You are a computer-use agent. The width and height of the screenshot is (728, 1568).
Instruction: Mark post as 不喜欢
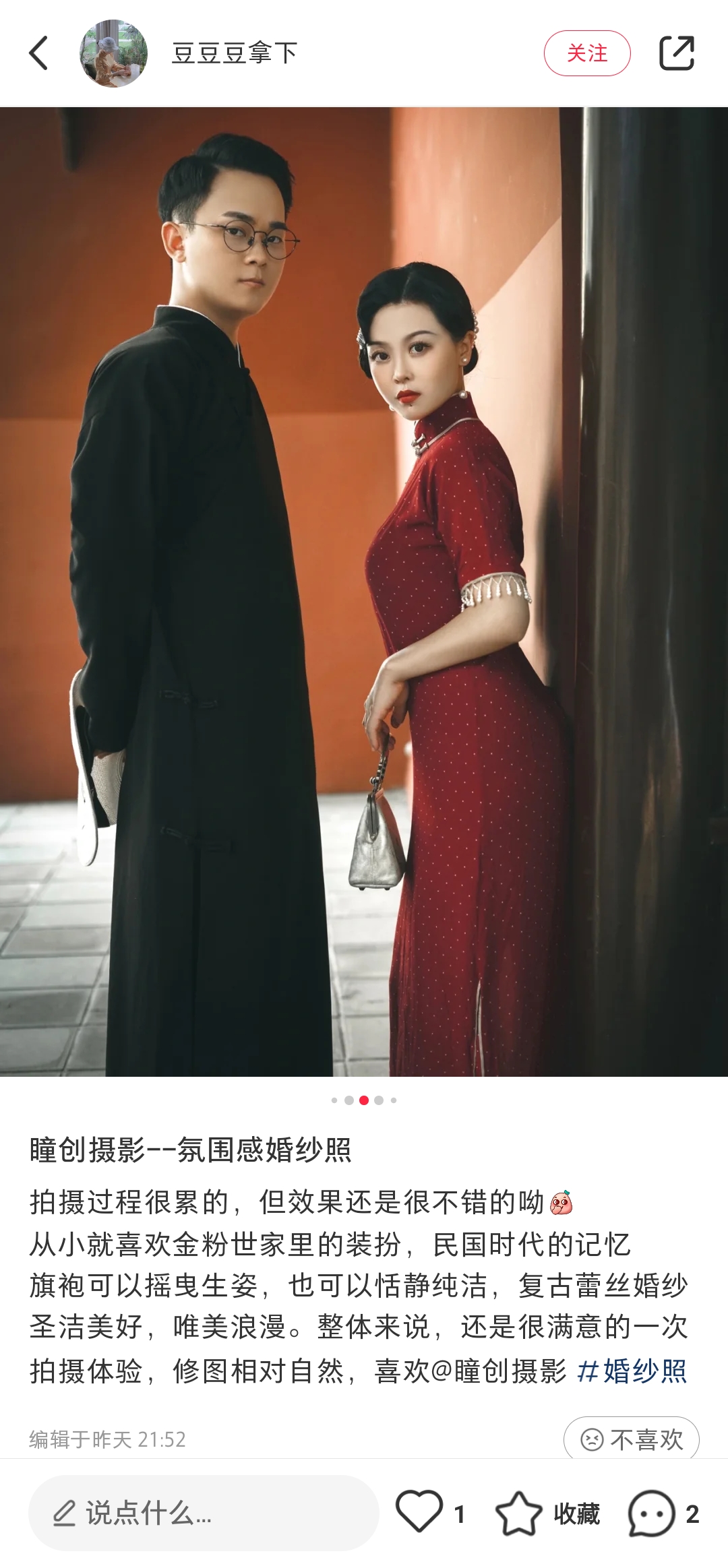(631, 1440)
